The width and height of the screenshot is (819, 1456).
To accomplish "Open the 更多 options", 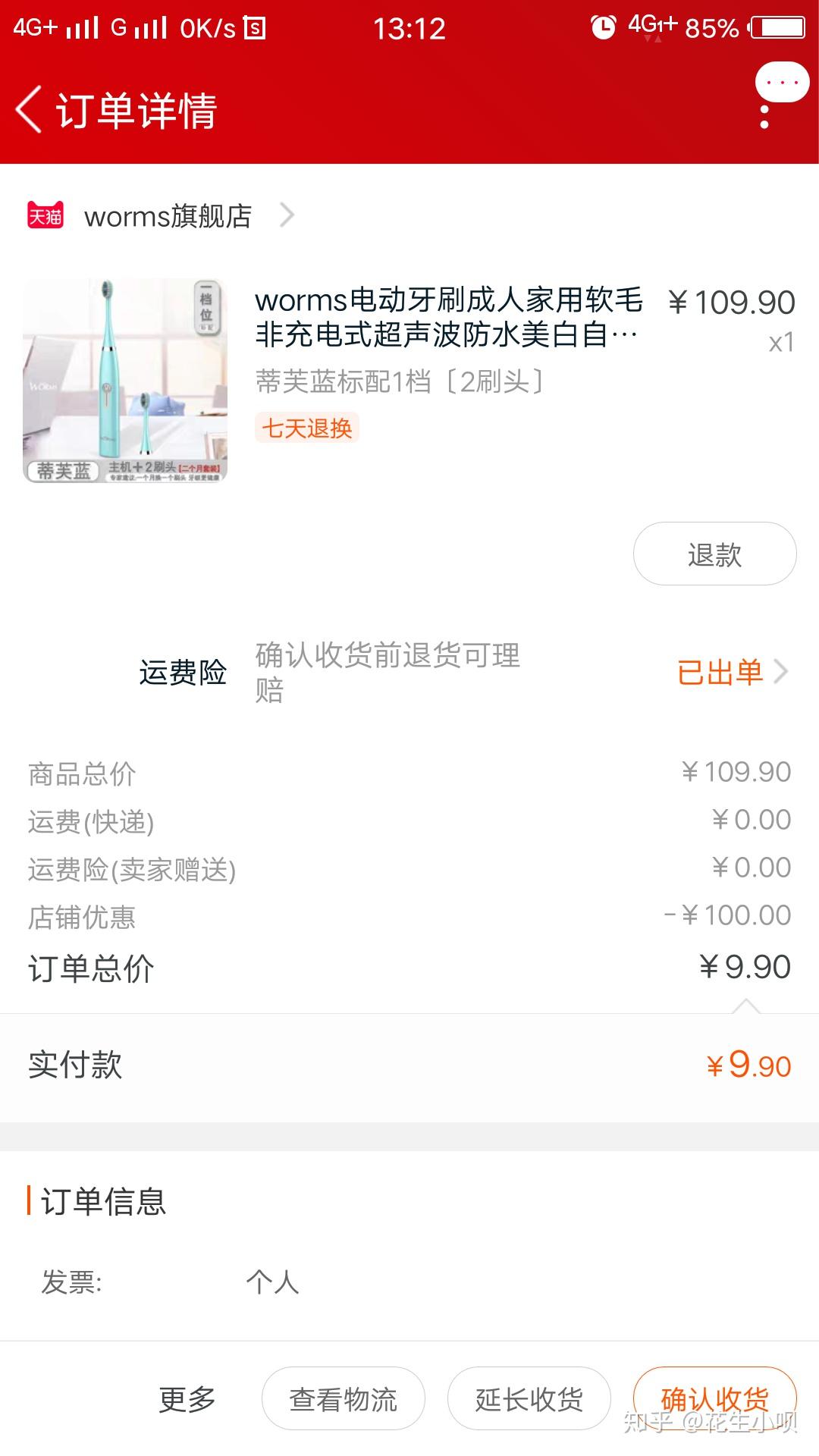I will point(187,1399).
